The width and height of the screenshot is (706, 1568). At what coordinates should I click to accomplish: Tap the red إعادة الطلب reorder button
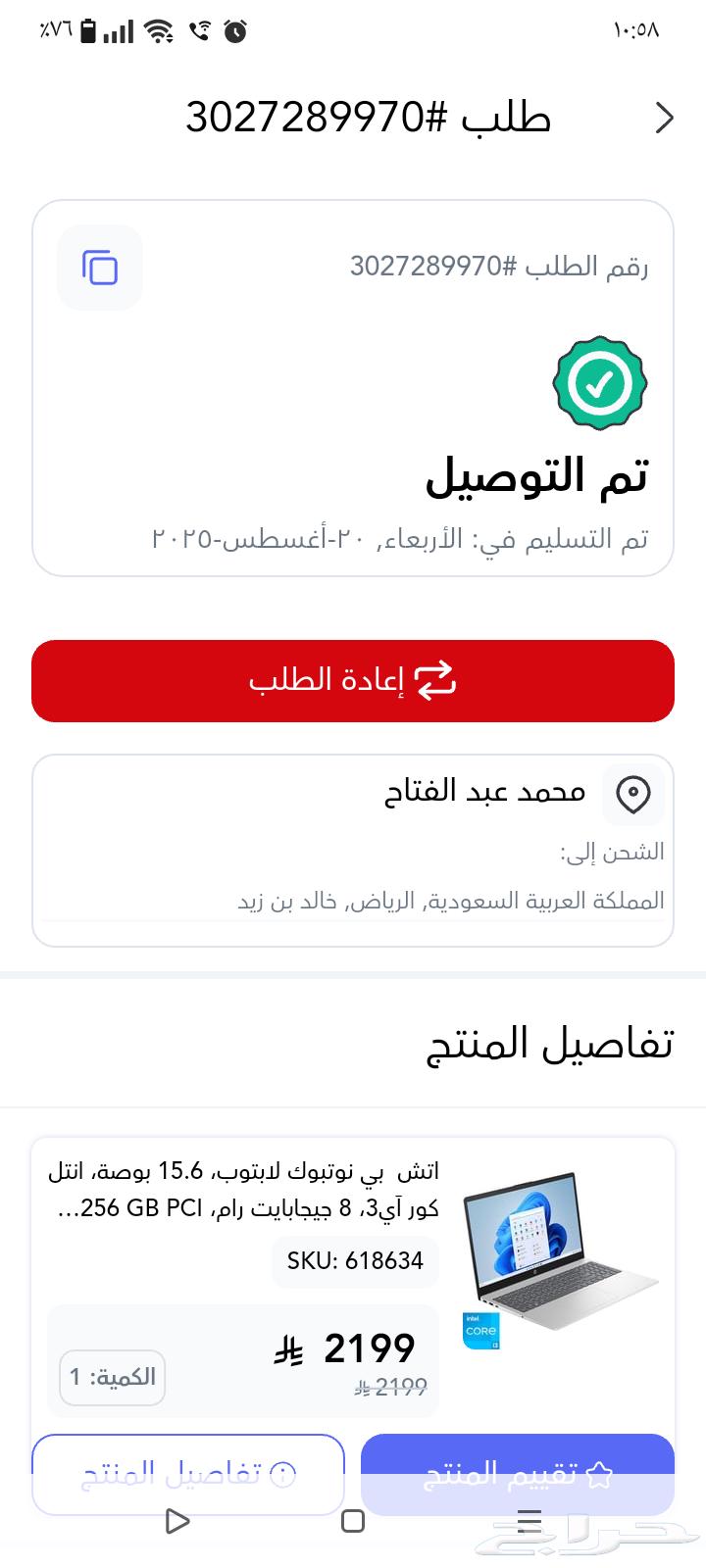[x=353, y=680]
